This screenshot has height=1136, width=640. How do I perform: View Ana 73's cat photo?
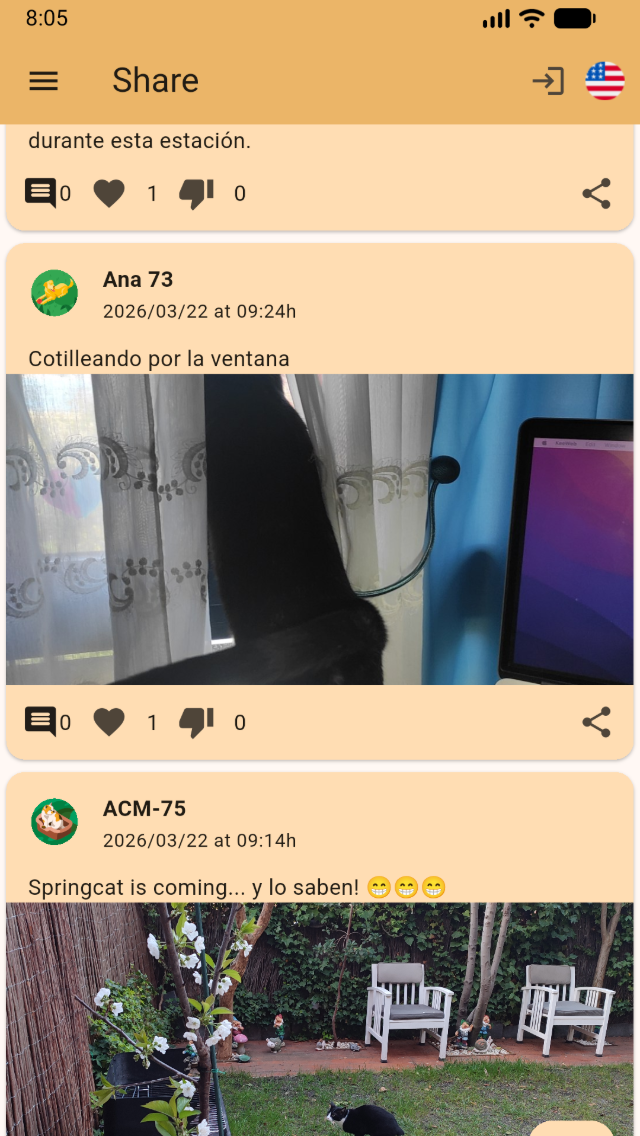pos(320,529)
